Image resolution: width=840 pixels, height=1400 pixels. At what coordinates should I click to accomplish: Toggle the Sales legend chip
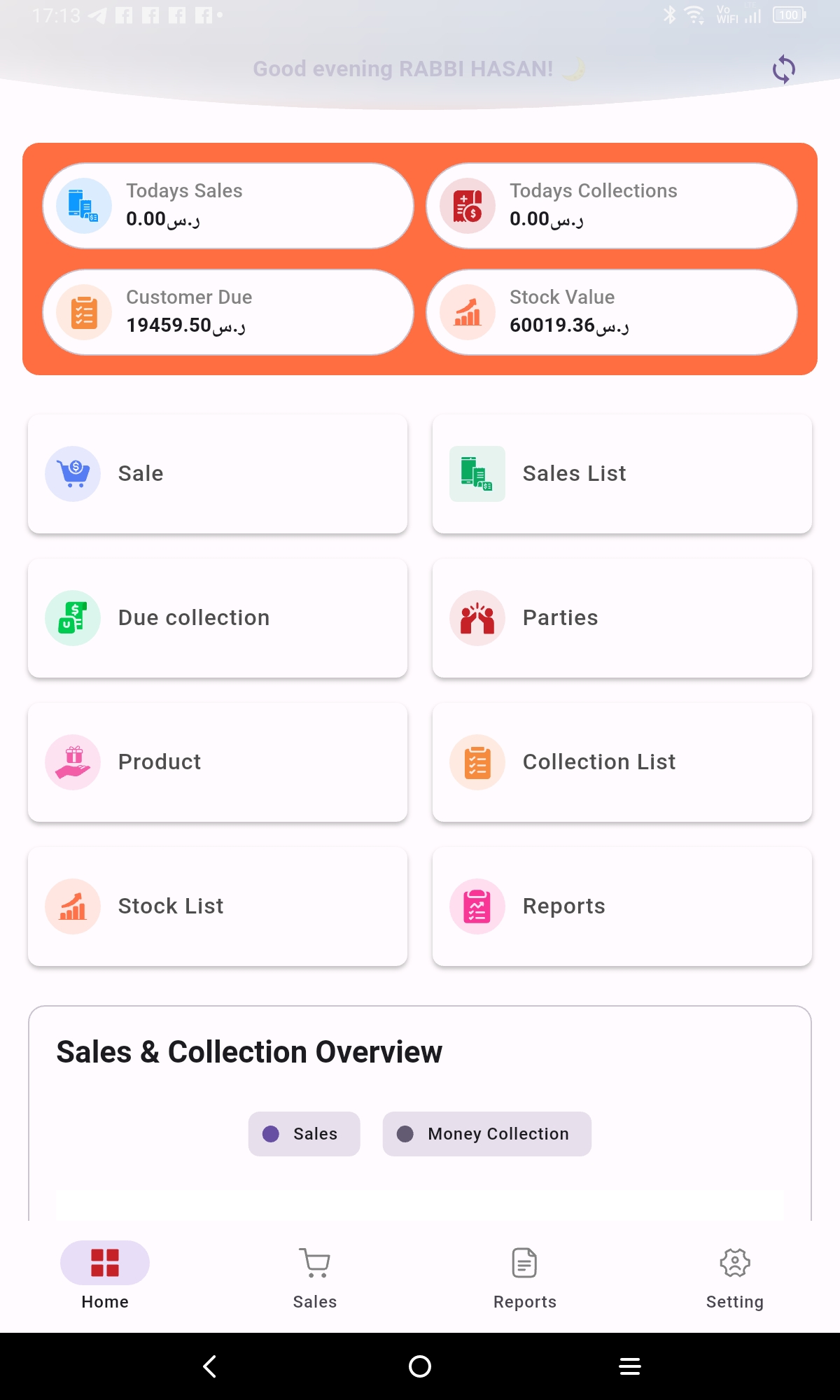point(304,1134)
